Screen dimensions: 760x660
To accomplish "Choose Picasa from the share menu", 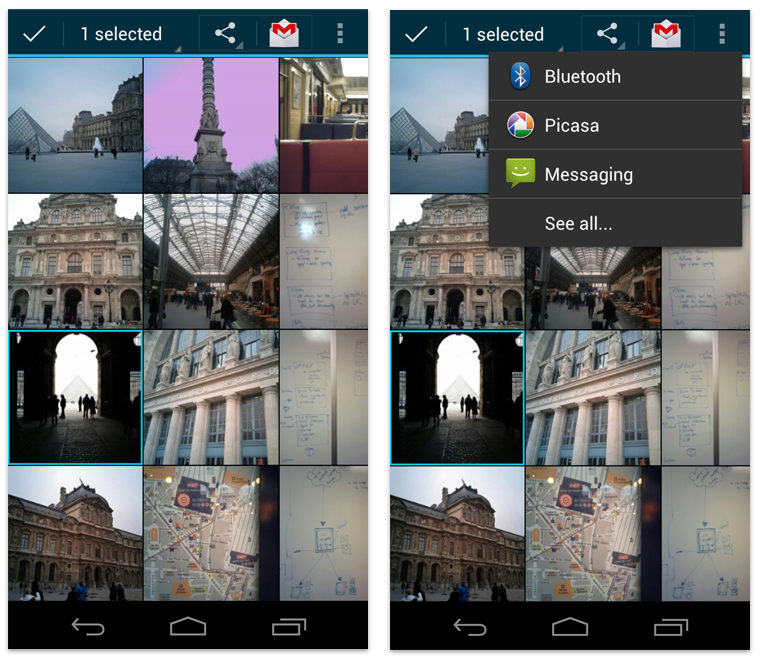I will point(571,126).
